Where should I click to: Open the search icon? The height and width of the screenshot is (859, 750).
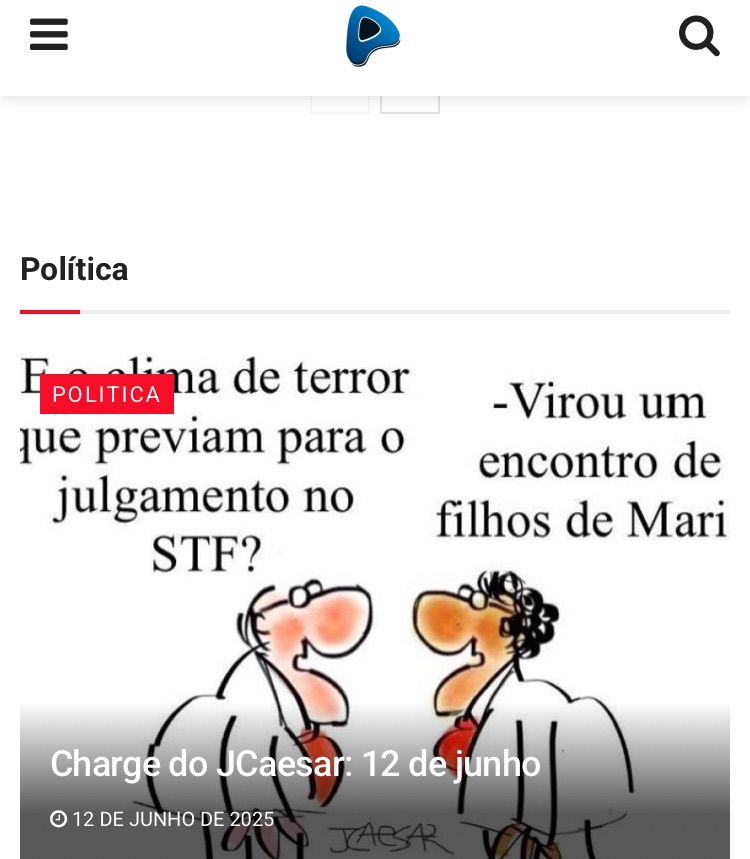point(699,37)
